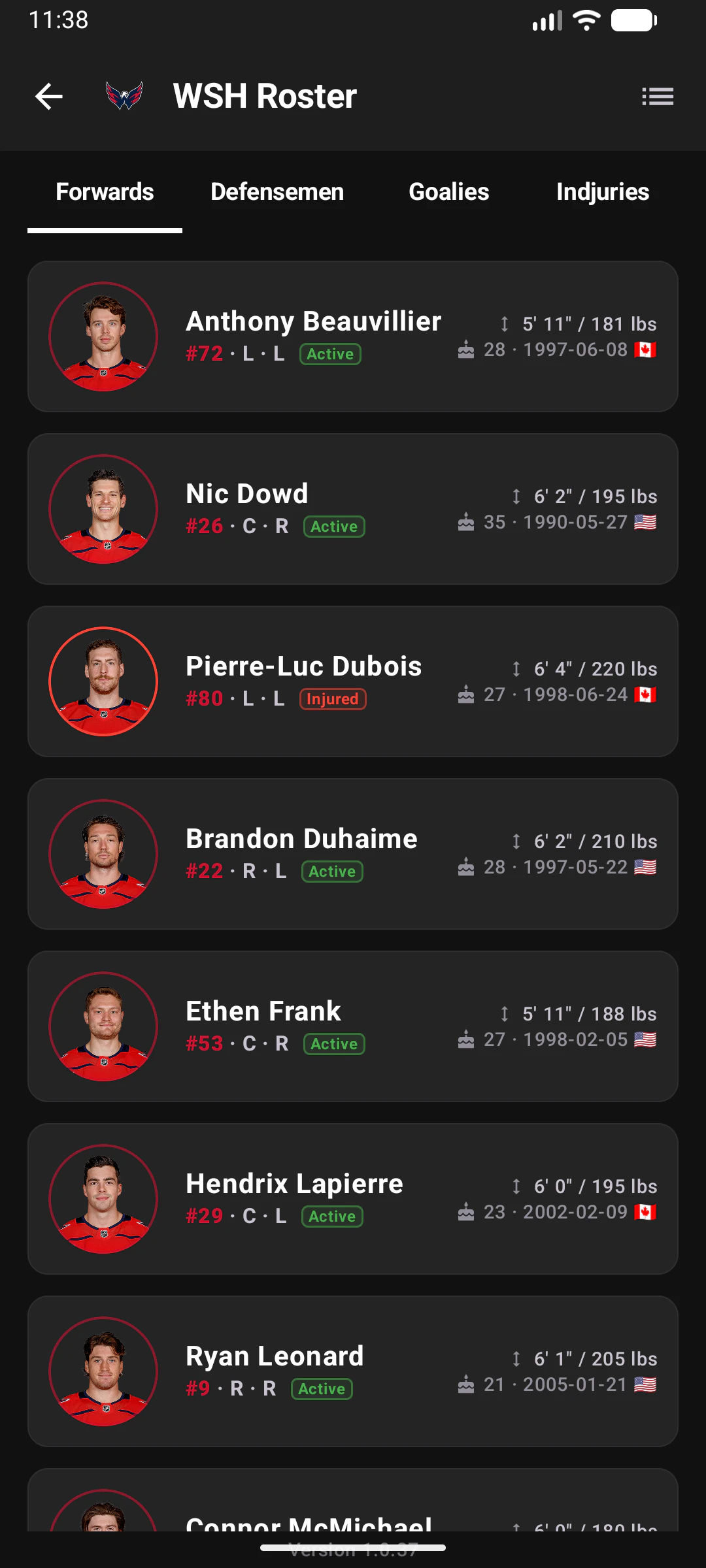
Task: Expand Ethen Frank's roster entry
Action: coord(353,1026)
